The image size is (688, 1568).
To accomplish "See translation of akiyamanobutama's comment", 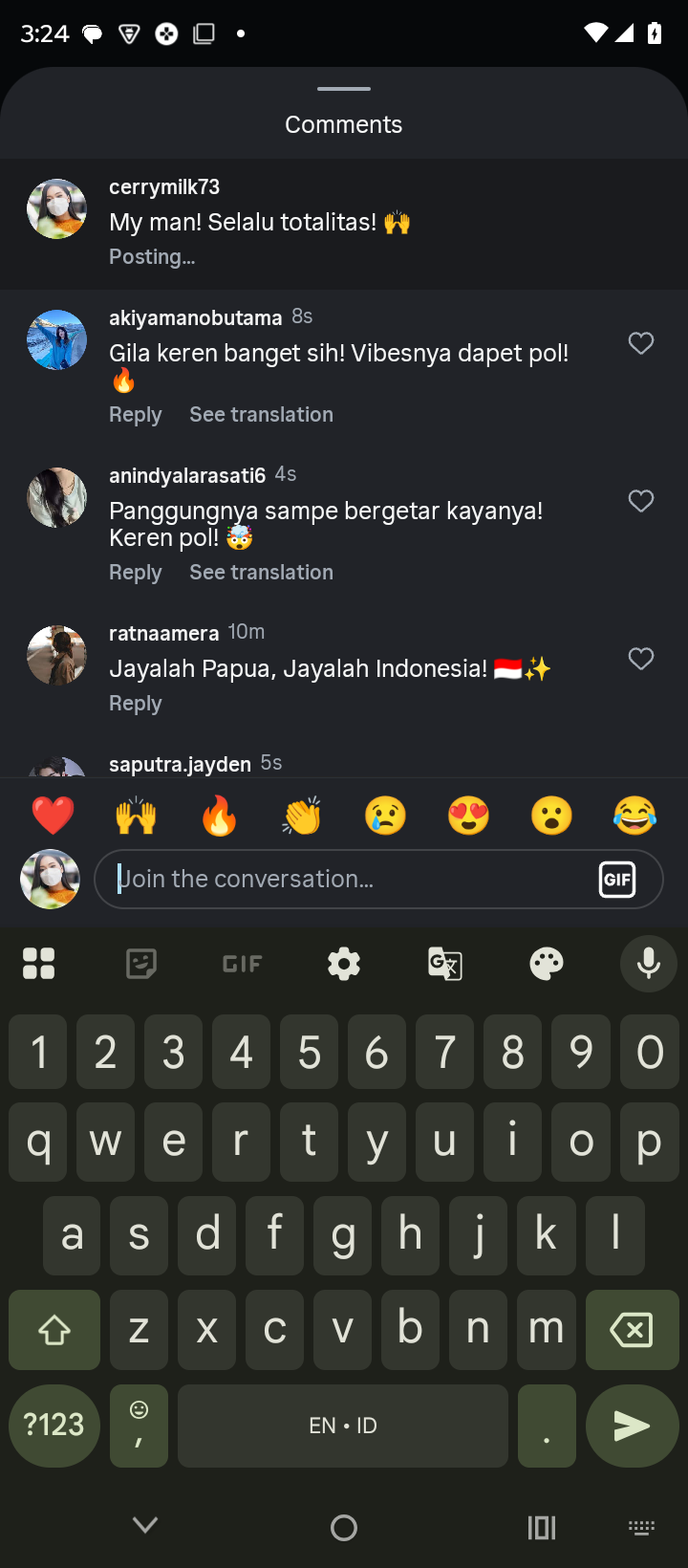I will [261, 415].
